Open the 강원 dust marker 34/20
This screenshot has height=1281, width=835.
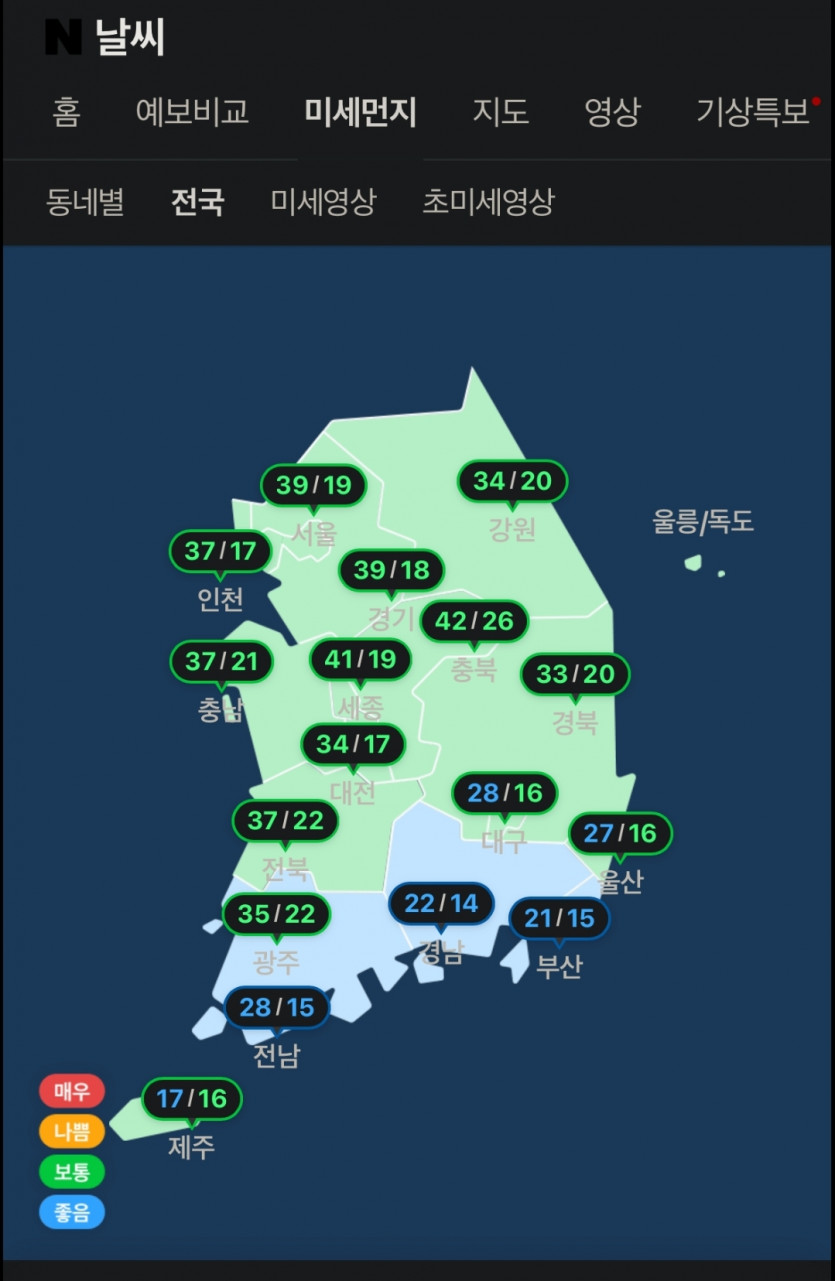coord(512,482)
